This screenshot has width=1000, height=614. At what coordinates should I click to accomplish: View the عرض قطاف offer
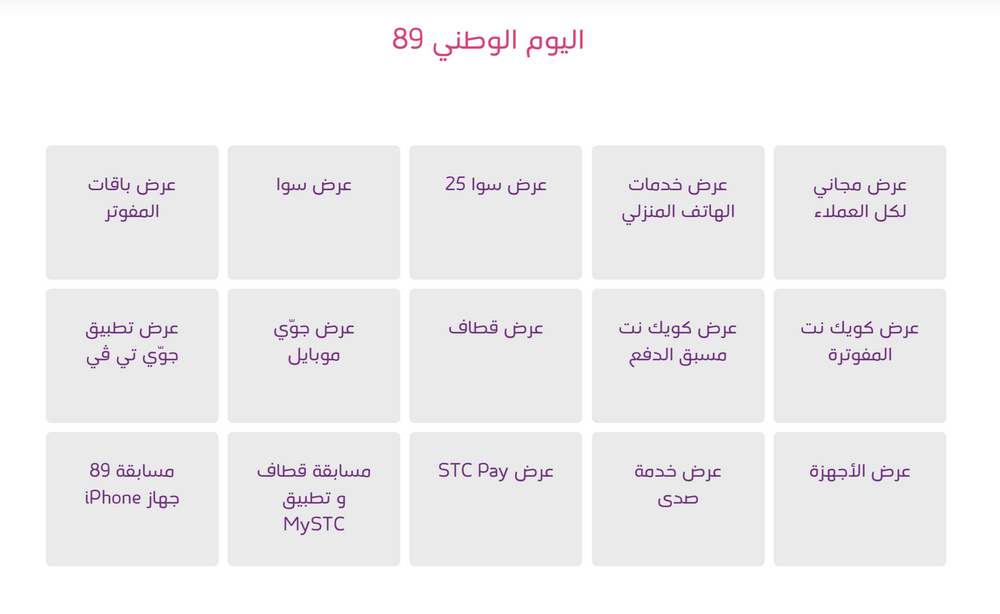click(x=495, y=355)
